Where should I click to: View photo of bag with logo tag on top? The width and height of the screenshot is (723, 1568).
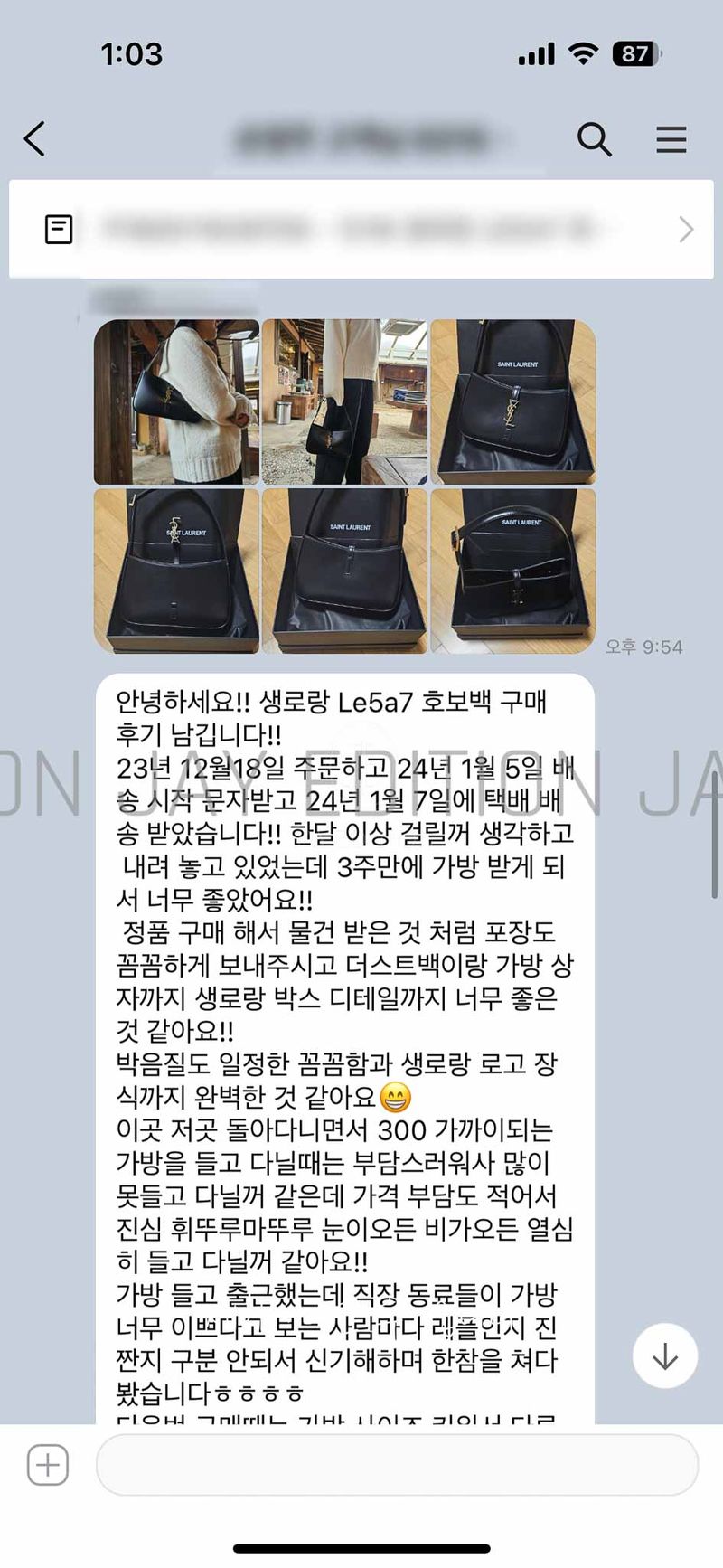point(176,571)
